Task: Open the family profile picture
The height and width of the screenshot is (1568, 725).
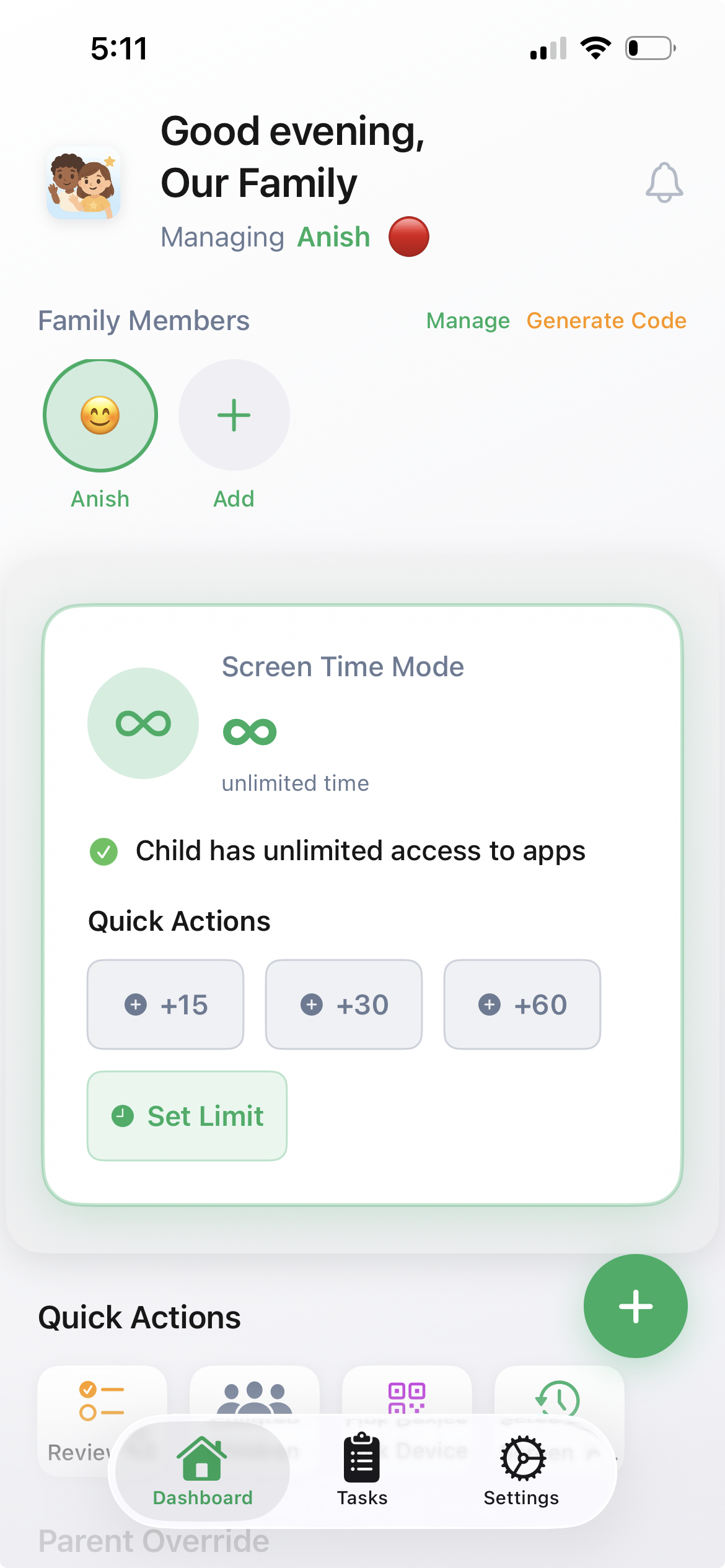Action: pos(84,183)
